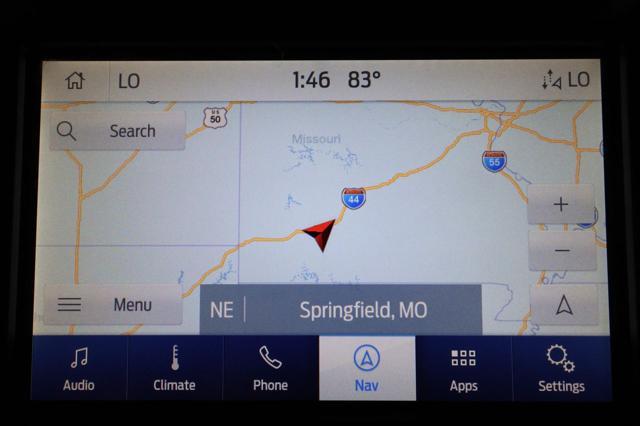The image size is (640, 426).
Task: Recenter map with the arrow button
Action: click(563, 305)
